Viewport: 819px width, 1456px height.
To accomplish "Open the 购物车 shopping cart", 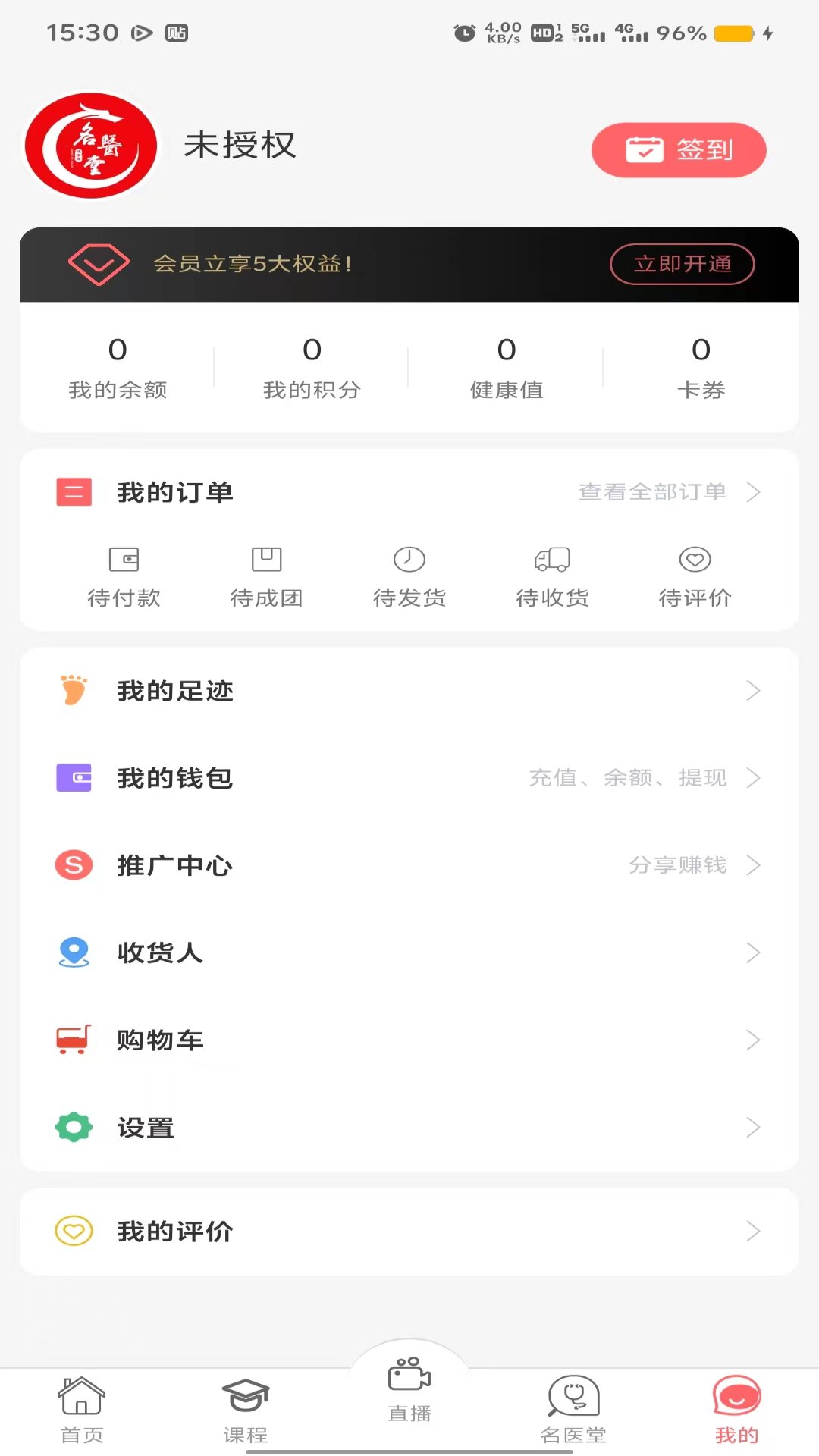I will (x=409, y=1040).
